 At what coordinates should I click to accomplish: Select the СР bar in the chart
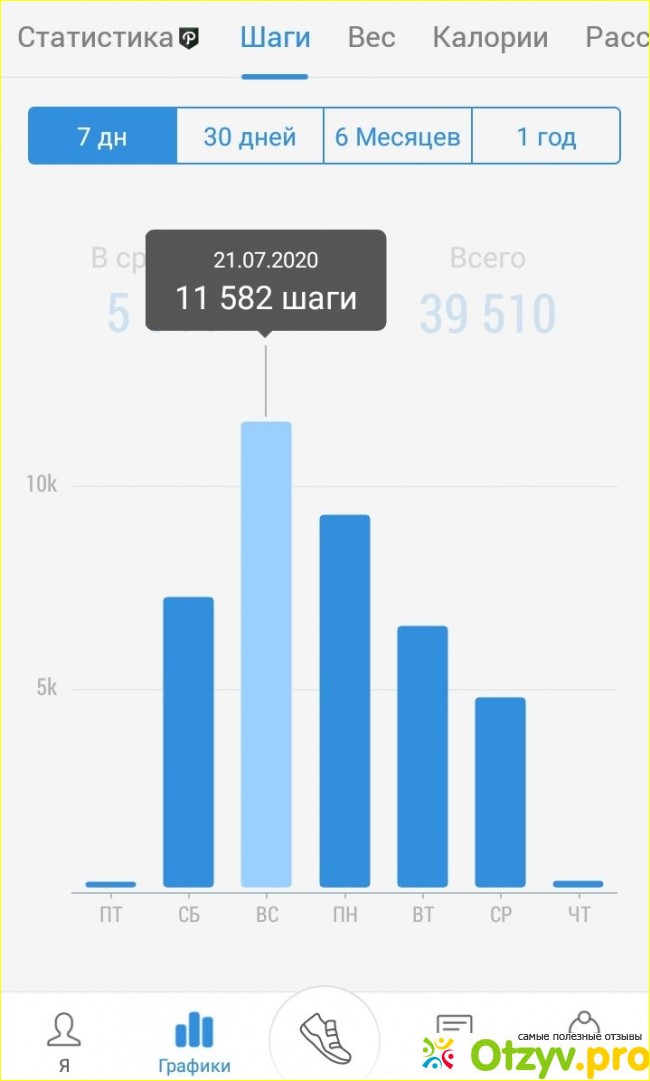[x=500, y=791]
